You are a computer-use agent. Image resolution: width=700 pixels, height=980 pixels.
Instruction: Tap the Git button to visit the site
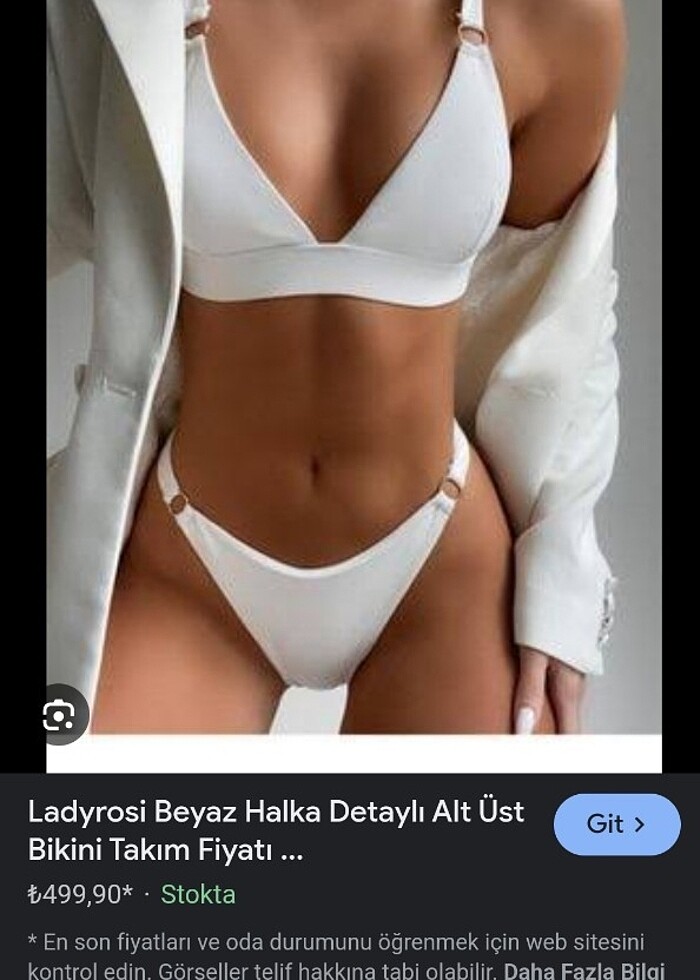[x=616, y=824]
